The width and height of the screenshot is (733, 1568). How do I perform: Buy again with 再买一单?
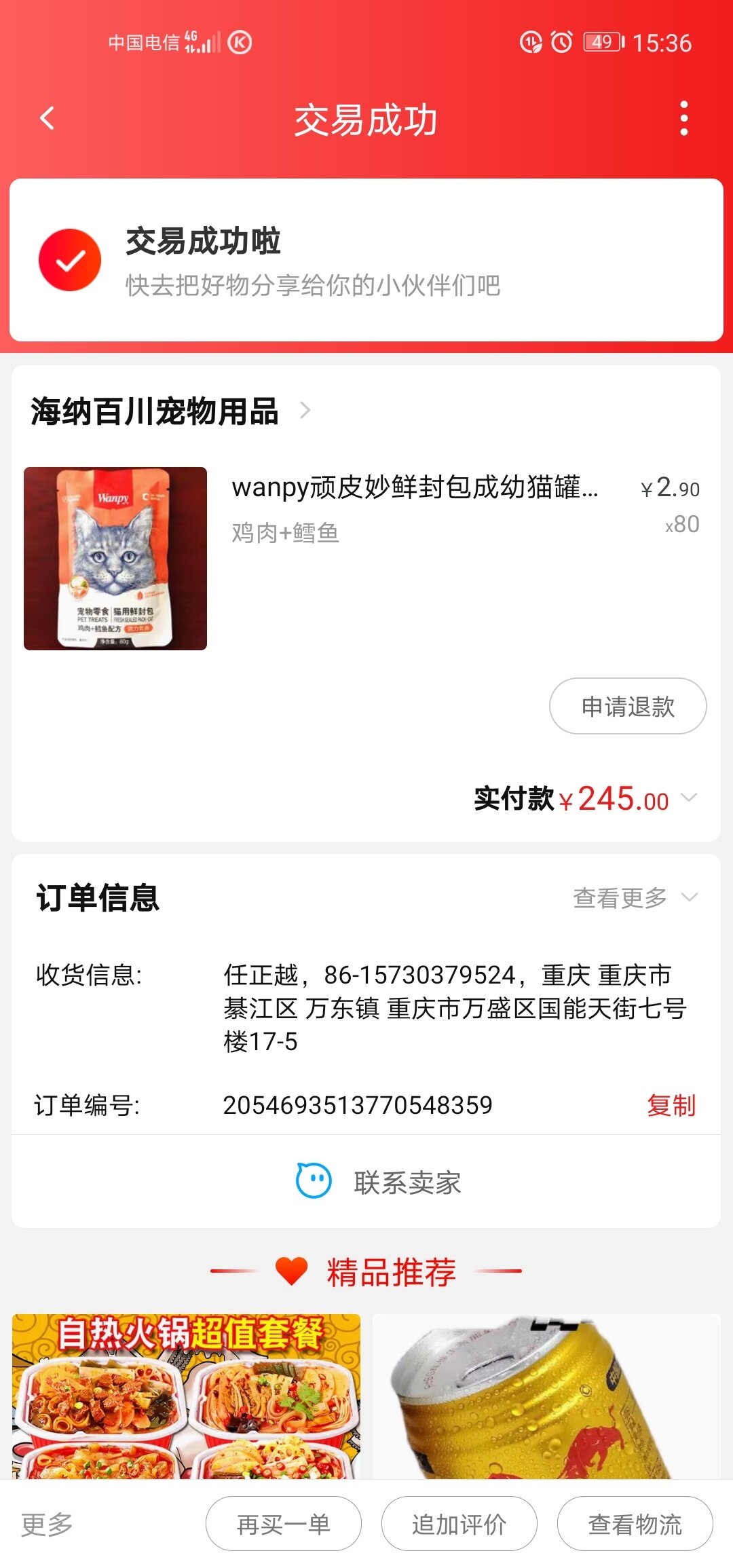point(283,1524)
